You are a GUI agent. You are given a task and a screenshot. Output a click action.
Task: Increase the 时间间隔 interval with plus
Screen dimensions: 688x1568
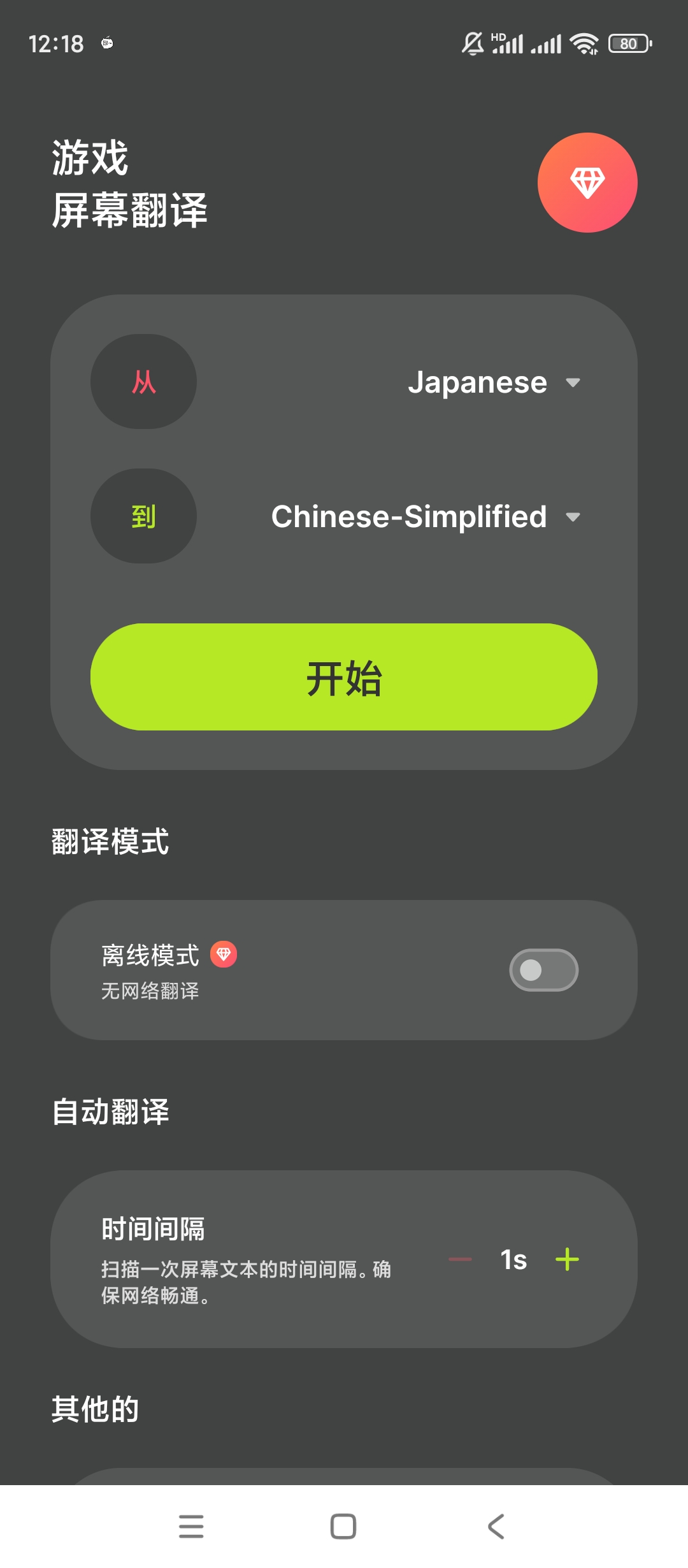pyautogui.click(x=567, y=1259)
